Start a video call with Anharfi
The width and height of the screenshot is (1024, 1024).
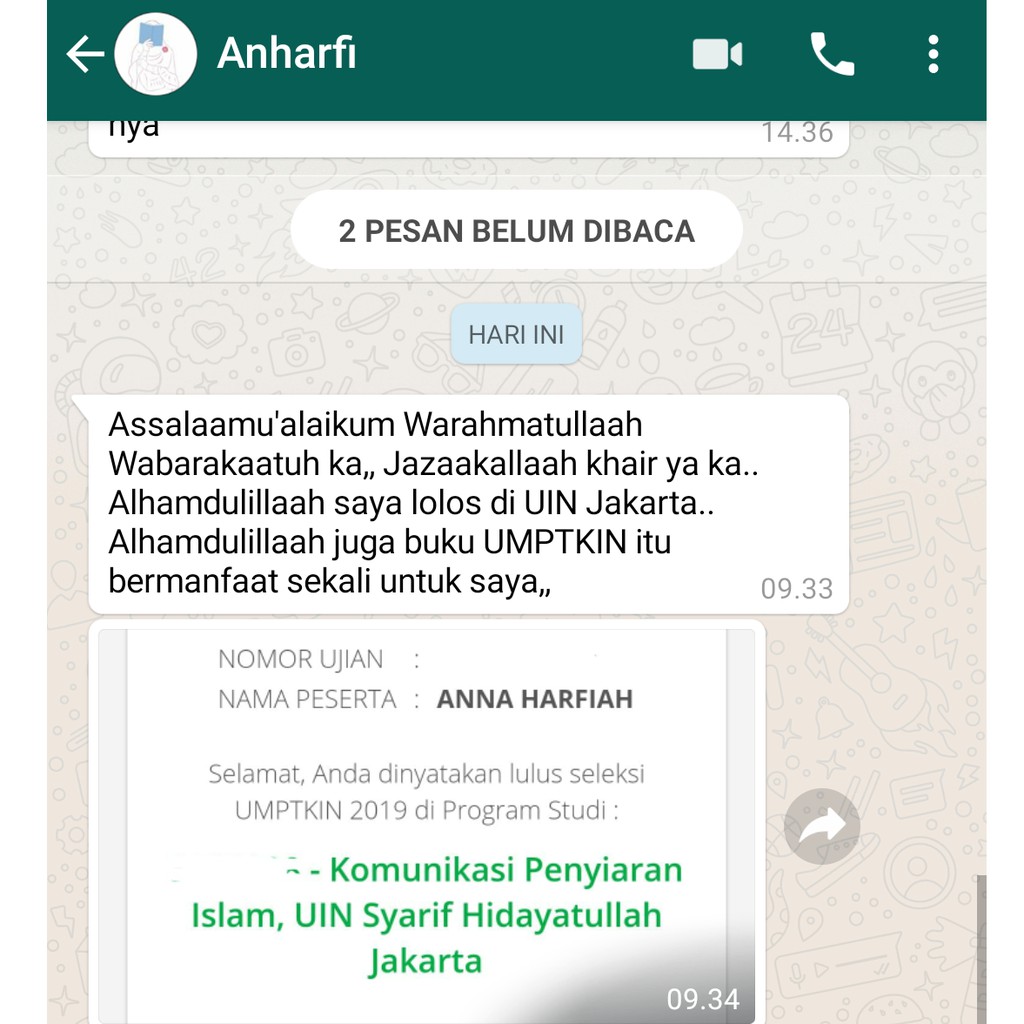pos(717,54)
